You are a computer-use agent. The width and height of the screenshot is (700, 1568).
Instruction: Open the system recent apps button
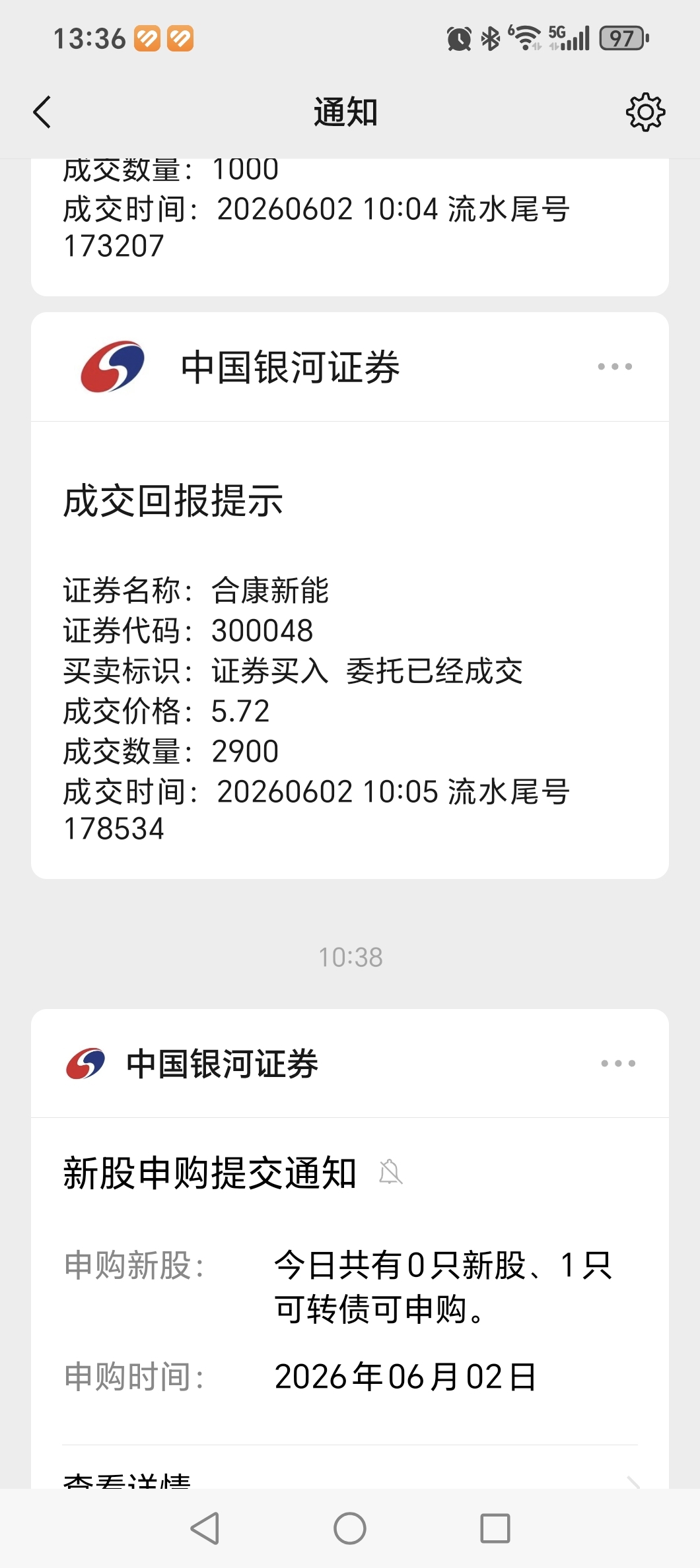pos(495,1528)
